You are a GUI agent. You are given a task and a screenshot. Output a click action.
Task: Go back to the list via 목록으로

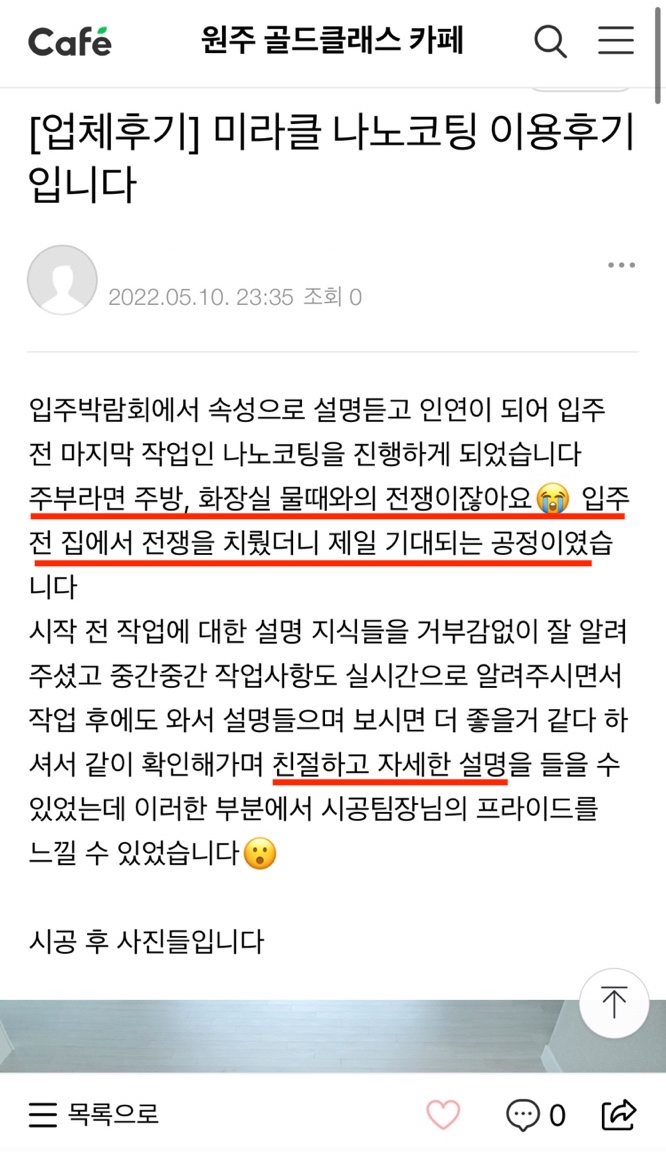93,1114
